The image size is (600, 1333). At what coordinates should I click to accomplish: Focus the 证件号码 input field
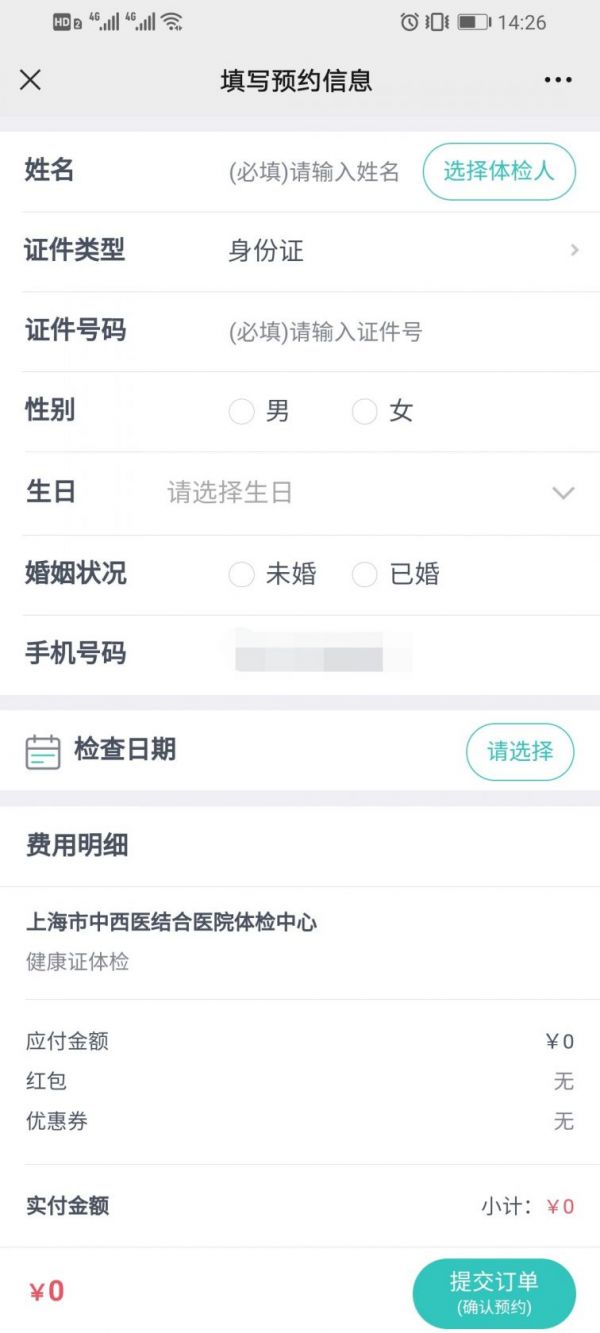[x=400, y=332]
